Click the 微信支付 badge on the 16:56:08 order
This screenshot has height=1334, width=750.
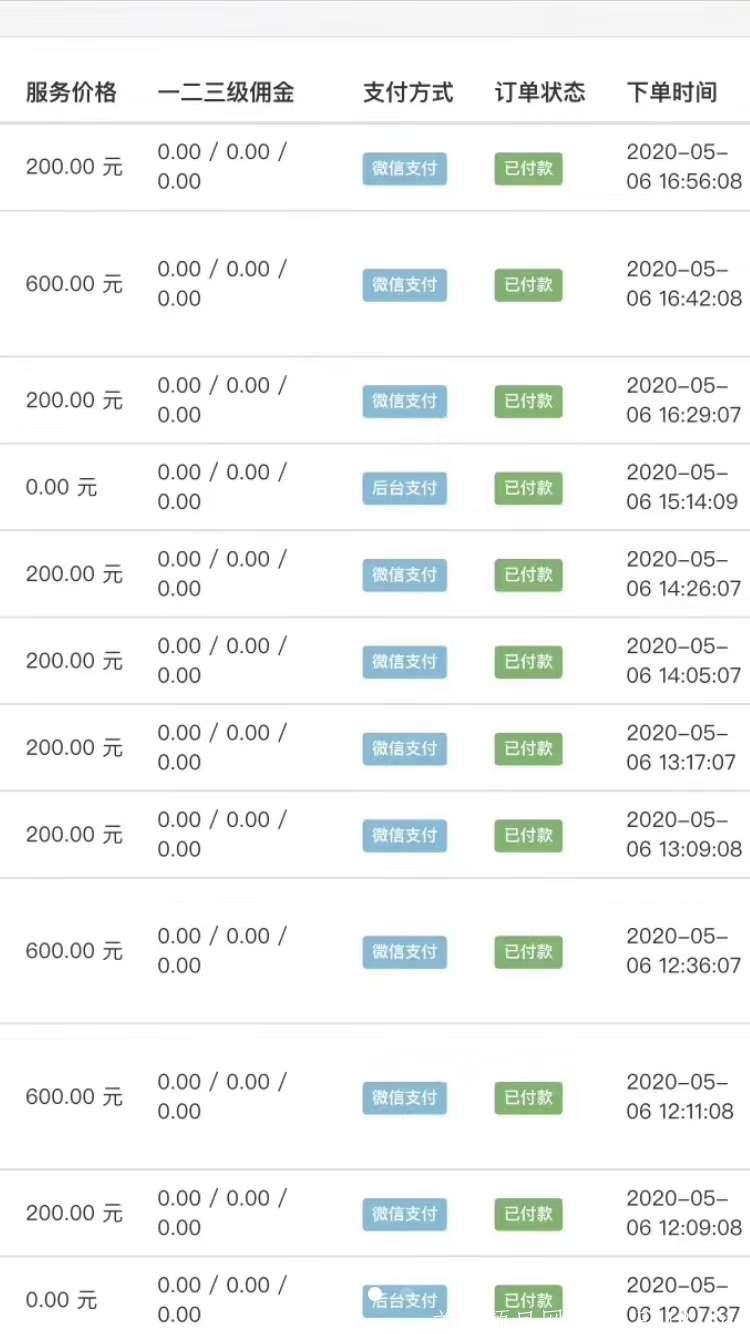click(x=404, y=168)
